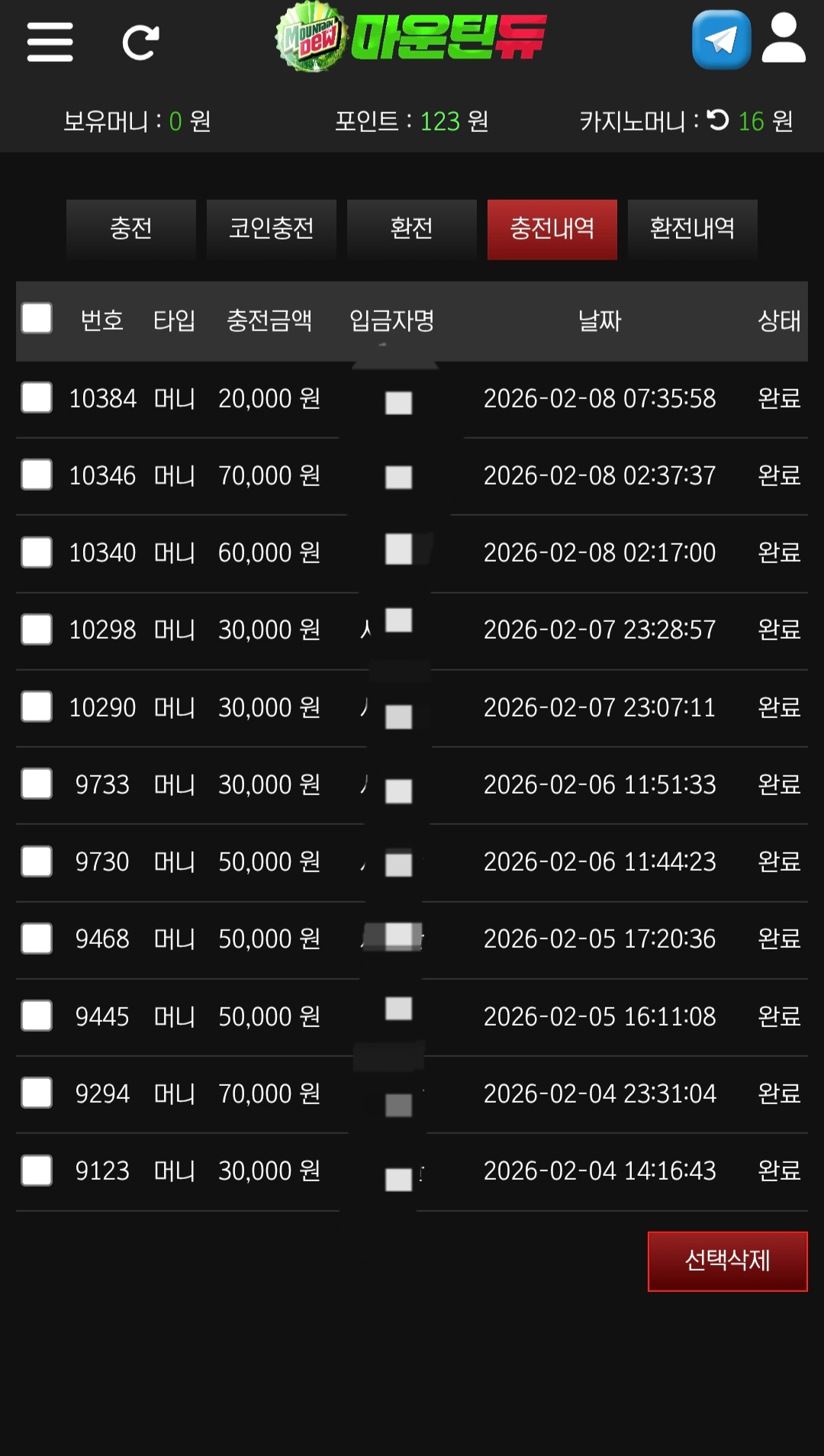Open the user profile icon
This screenshot has height=1456, width=824.
coord(784,38)
